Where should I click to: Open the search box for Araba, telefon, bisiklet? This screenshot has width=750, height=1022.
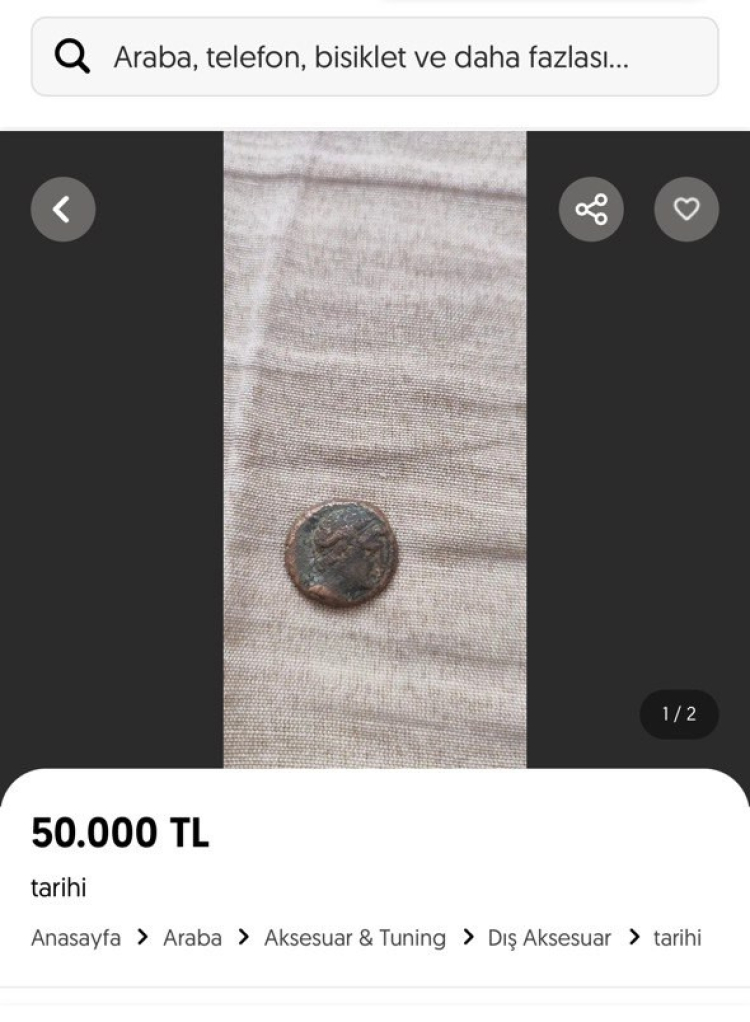(375, 57)
